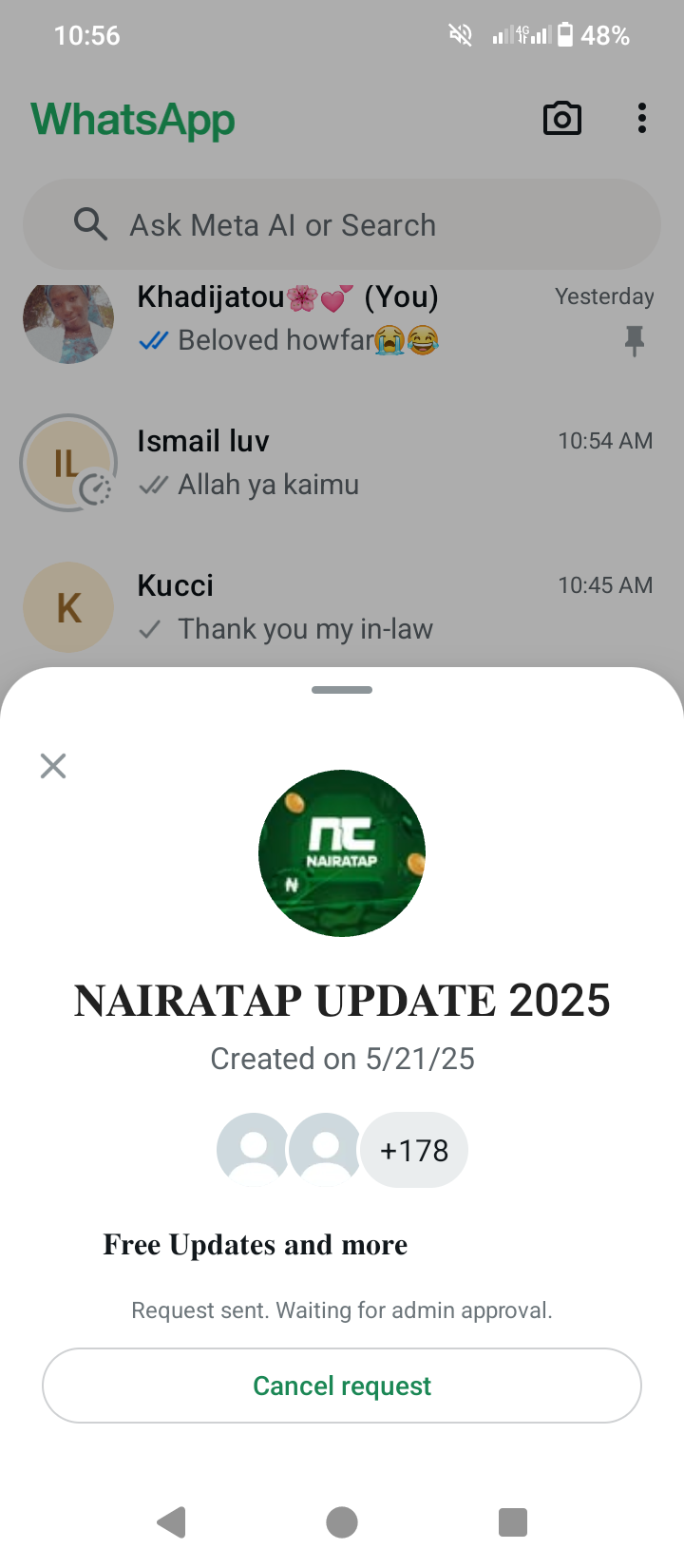This screenshot has height=1568, width=684.
Task: View the +178 members chip
Action: 414,1151
